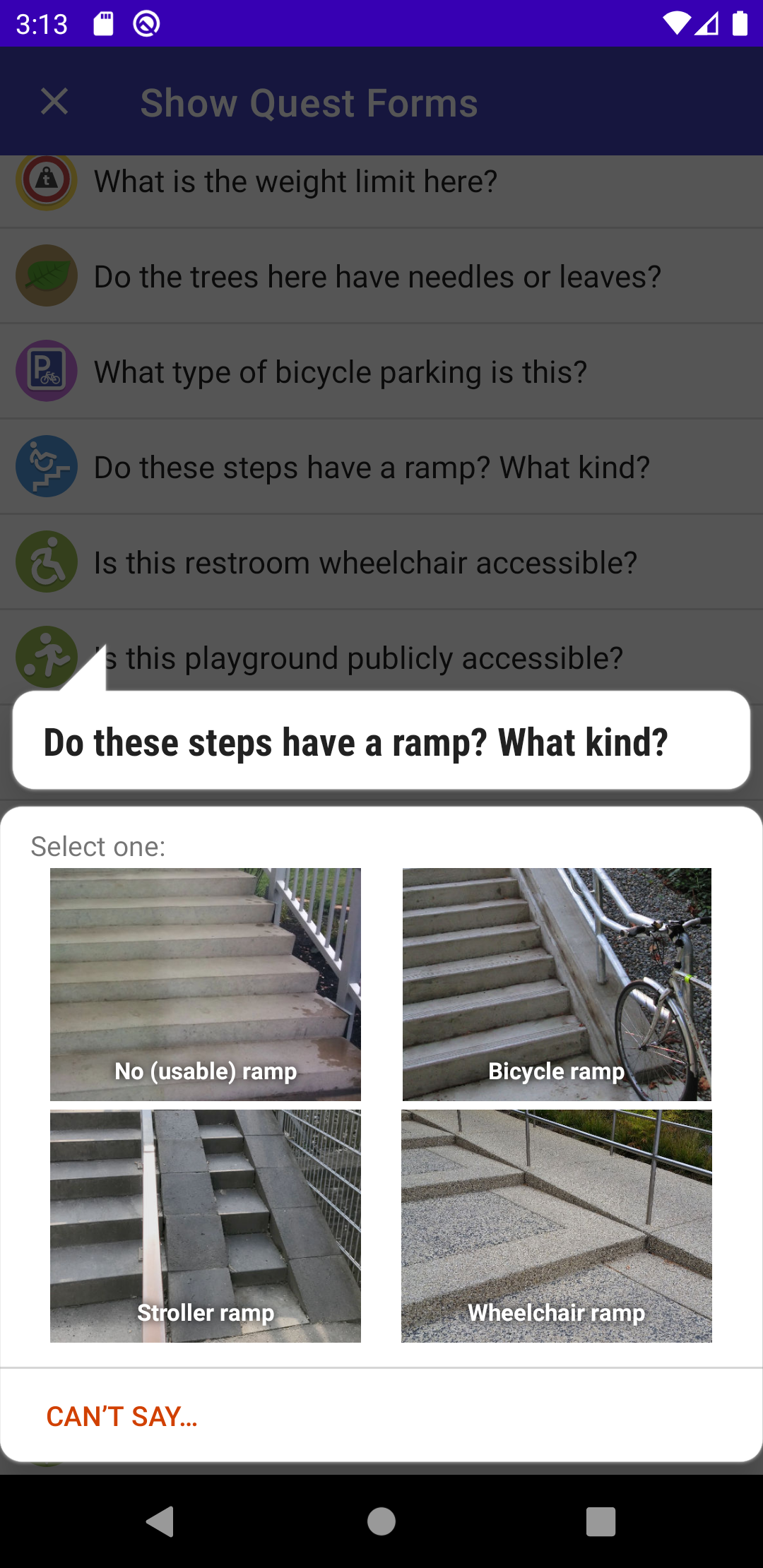Open the needles or leaves quest
This screenshot has height=1568, width=763.
point(381,276)
